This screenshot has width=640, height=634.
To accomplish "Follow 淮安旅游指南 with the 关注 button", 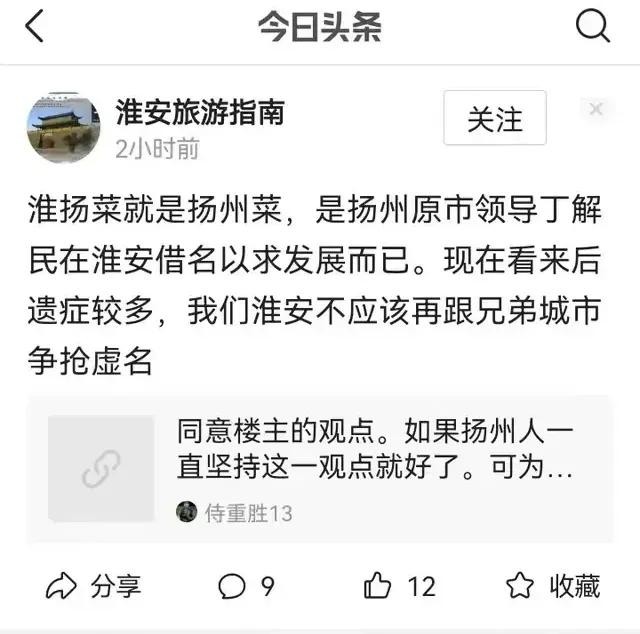I will point(495,118).
